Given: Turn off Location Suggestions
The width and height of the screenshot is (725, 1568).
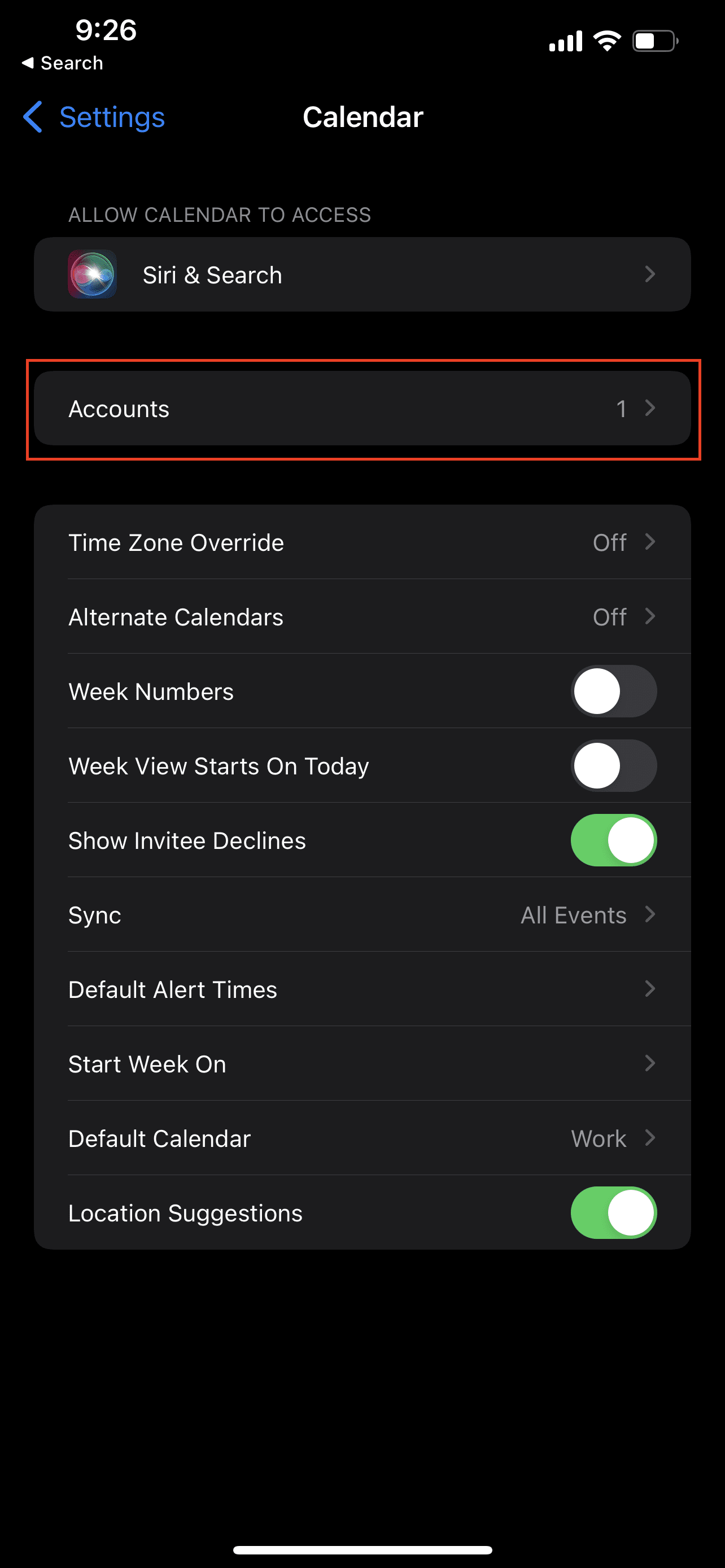Looking at the screenshot, I should pyautogui.click(x=613, y=1212).
